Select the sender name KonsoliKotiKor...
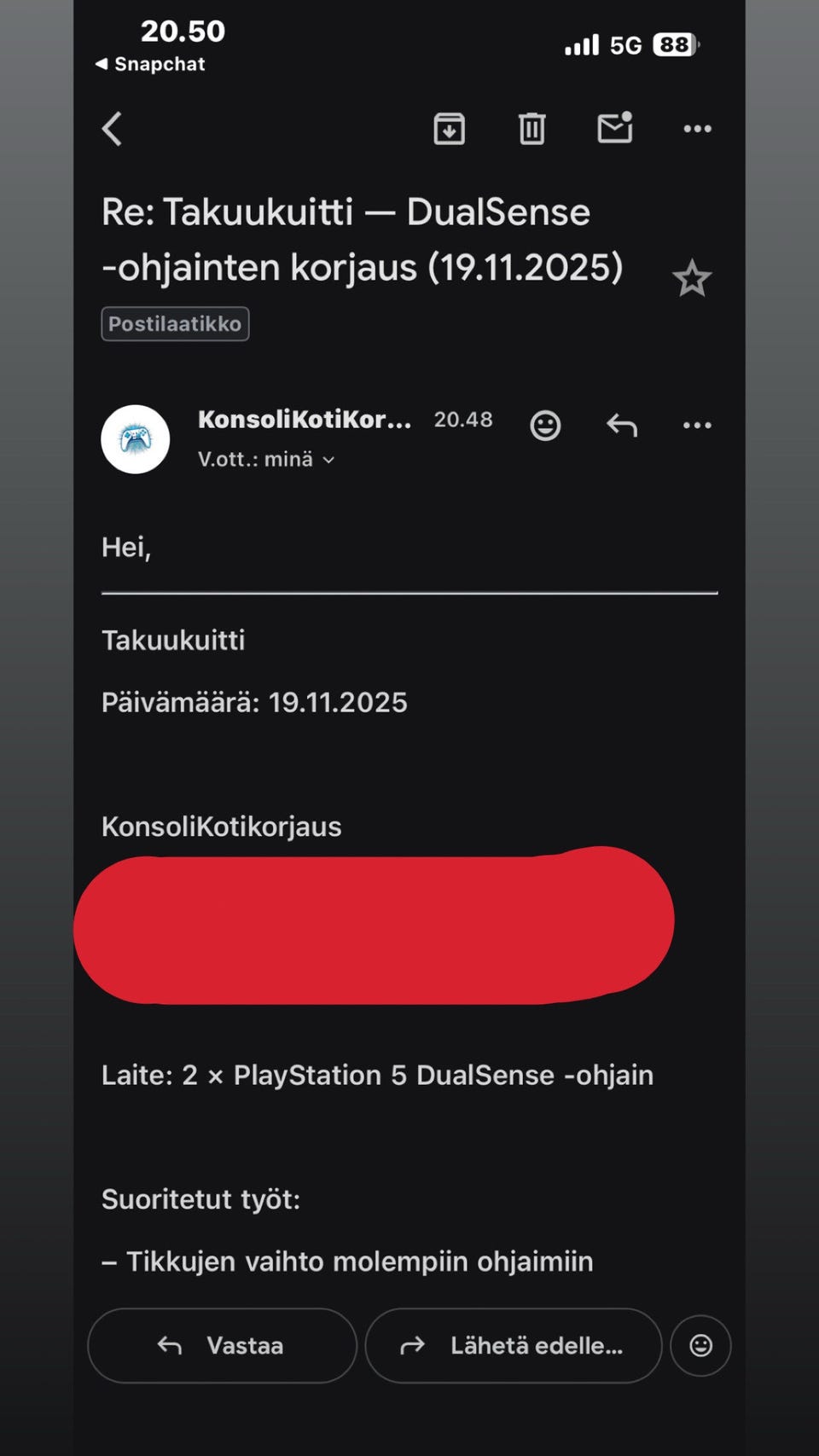The image size is (819, 1456). pos(304,419)
